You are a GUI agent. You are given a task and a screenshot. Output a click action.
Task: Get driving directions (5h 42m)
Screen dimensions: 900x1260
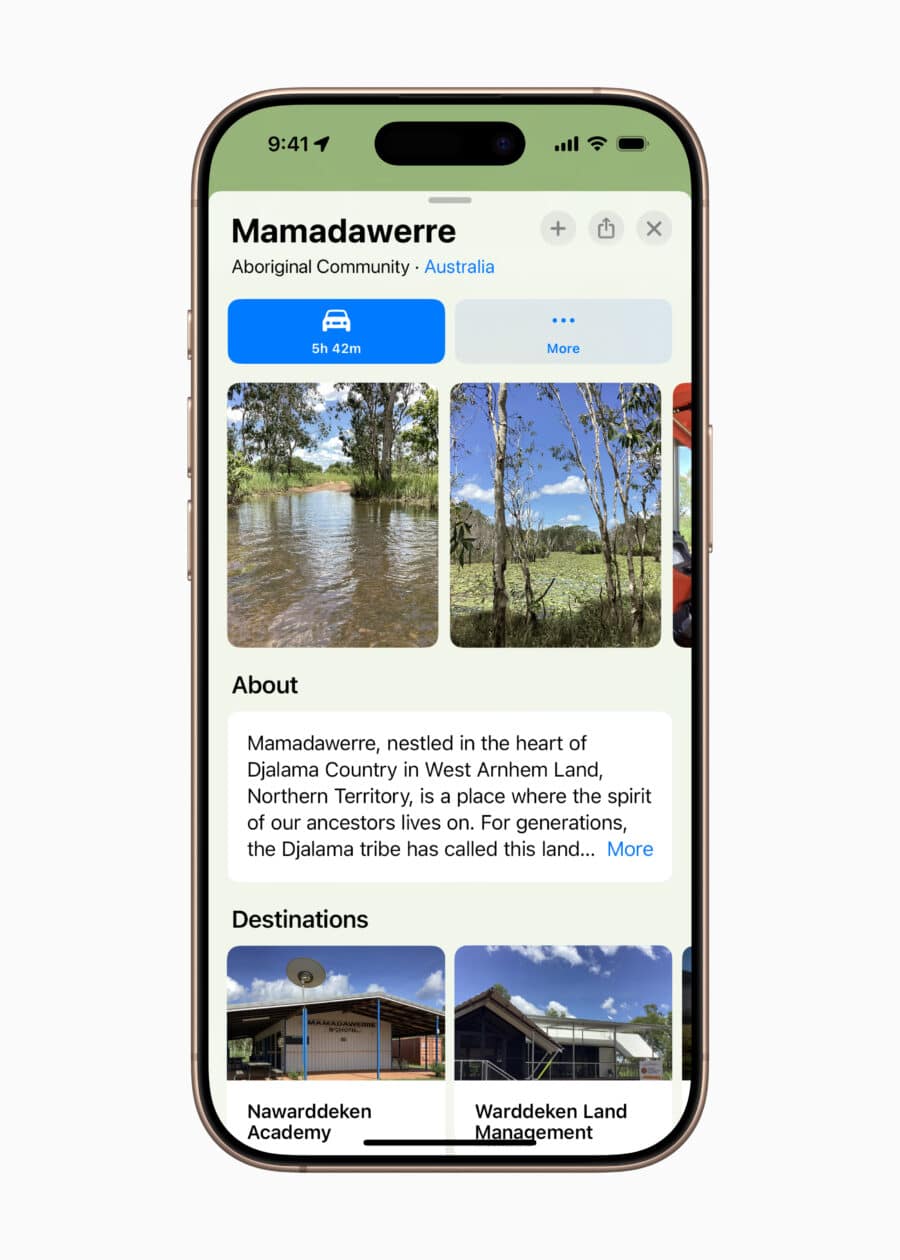click(336, 331)
